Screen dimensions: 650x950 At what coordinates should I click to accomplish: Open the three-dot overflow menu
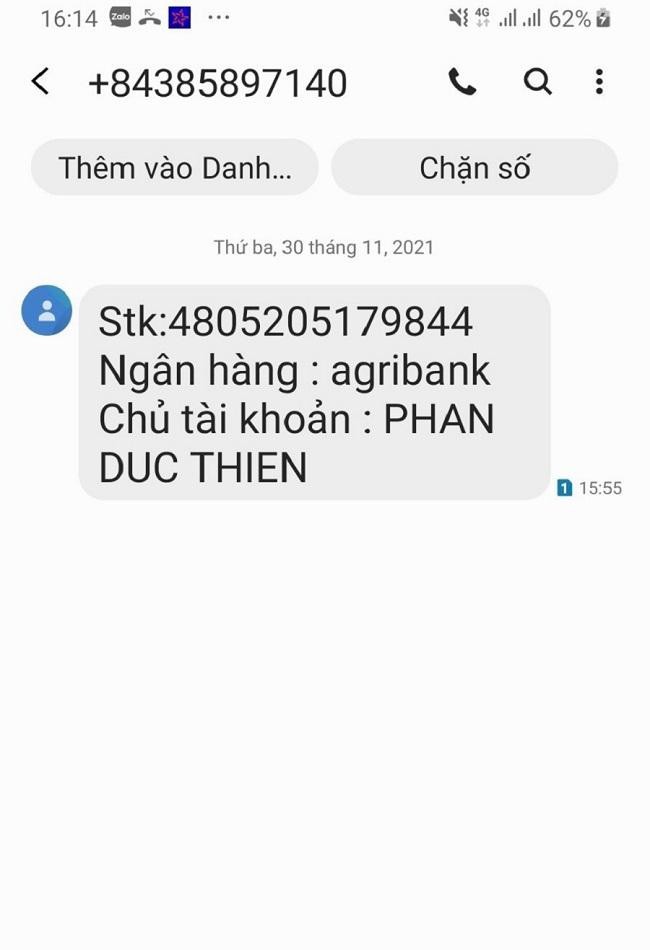pos(599,82)
